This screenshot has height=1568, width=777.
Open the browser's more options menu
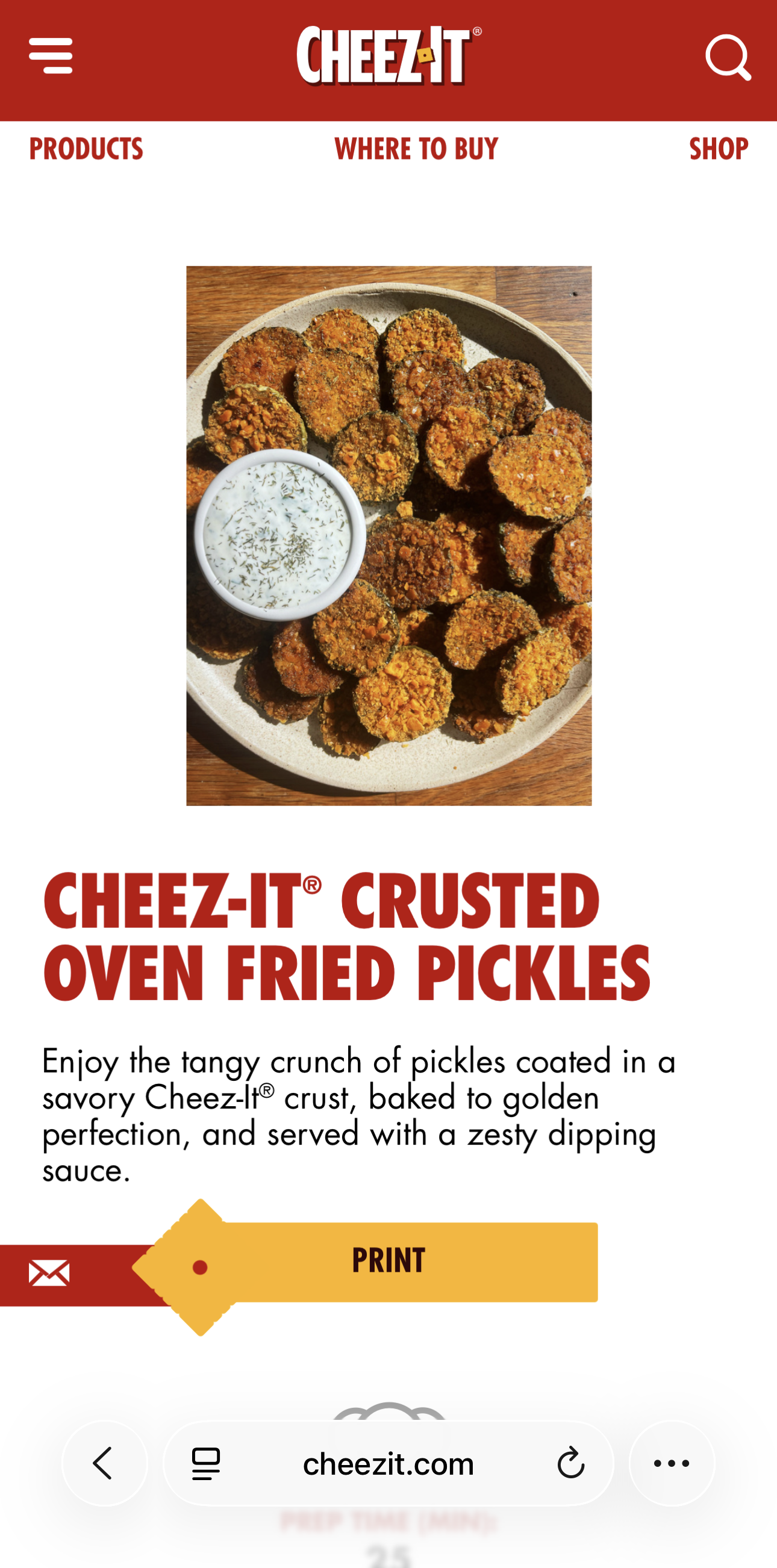[x=672, y=1463]
